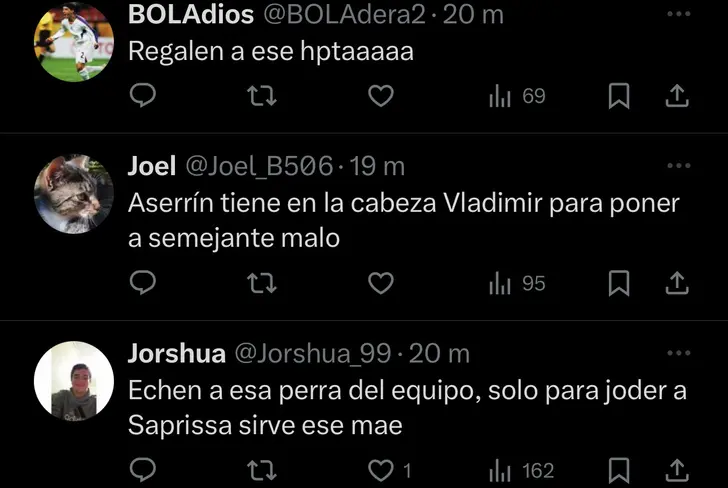Share Joel's tweet
The height and width of the screenshot is (488, 728).
[x=677, y=284]
